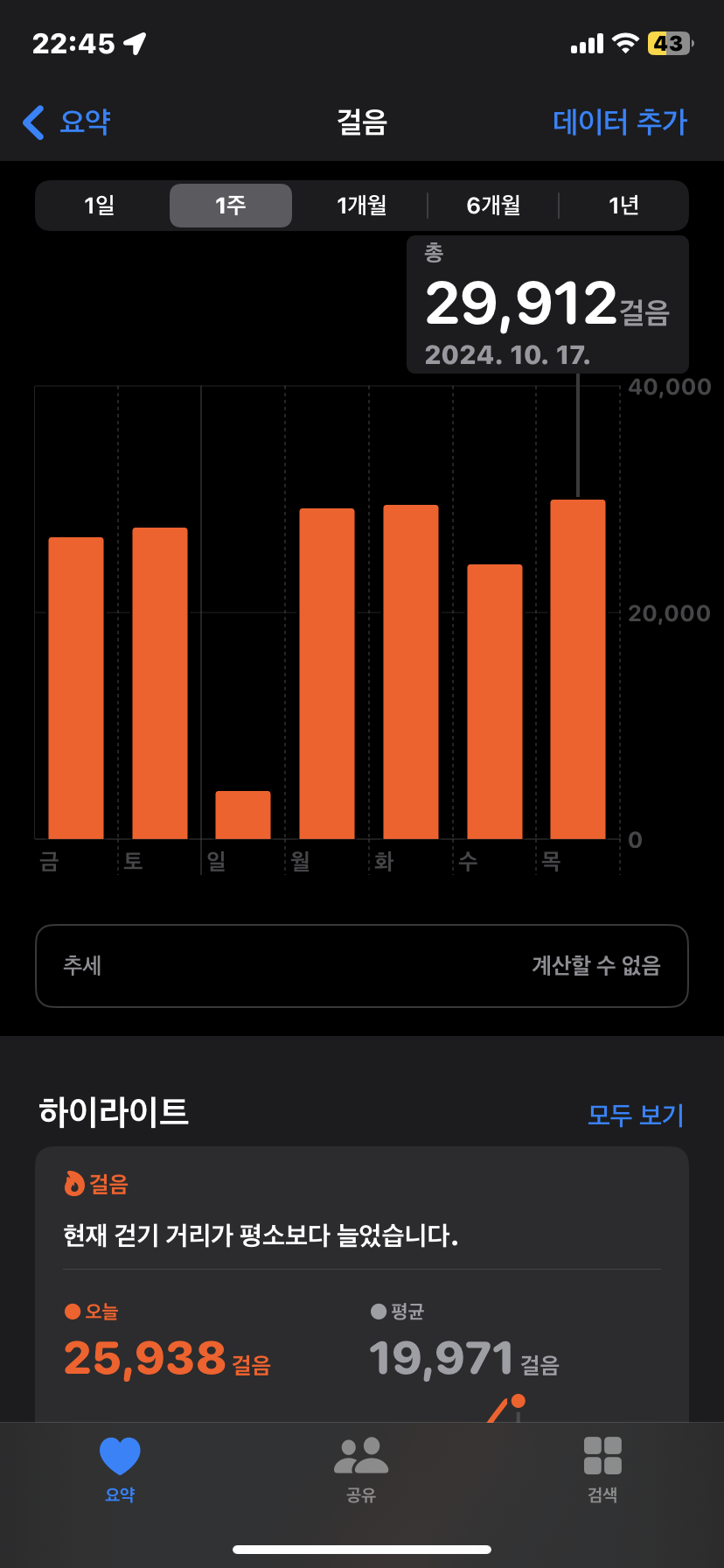Select the 수 bar in the chart
The image size is (724, 1568).
494,701
